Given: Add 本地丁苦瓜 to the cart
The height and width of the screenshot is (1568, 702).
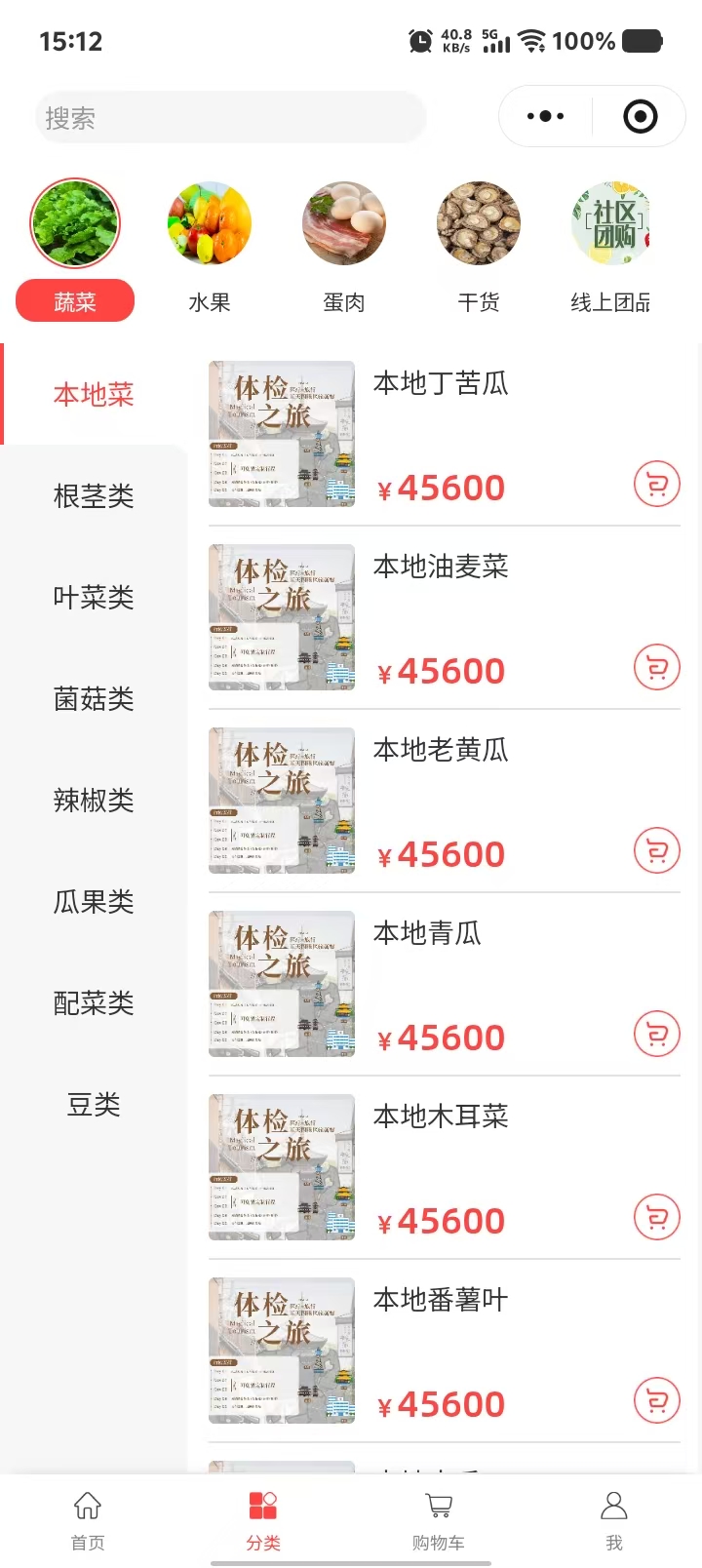Looking at the screenshot, I should coord(656,484).
